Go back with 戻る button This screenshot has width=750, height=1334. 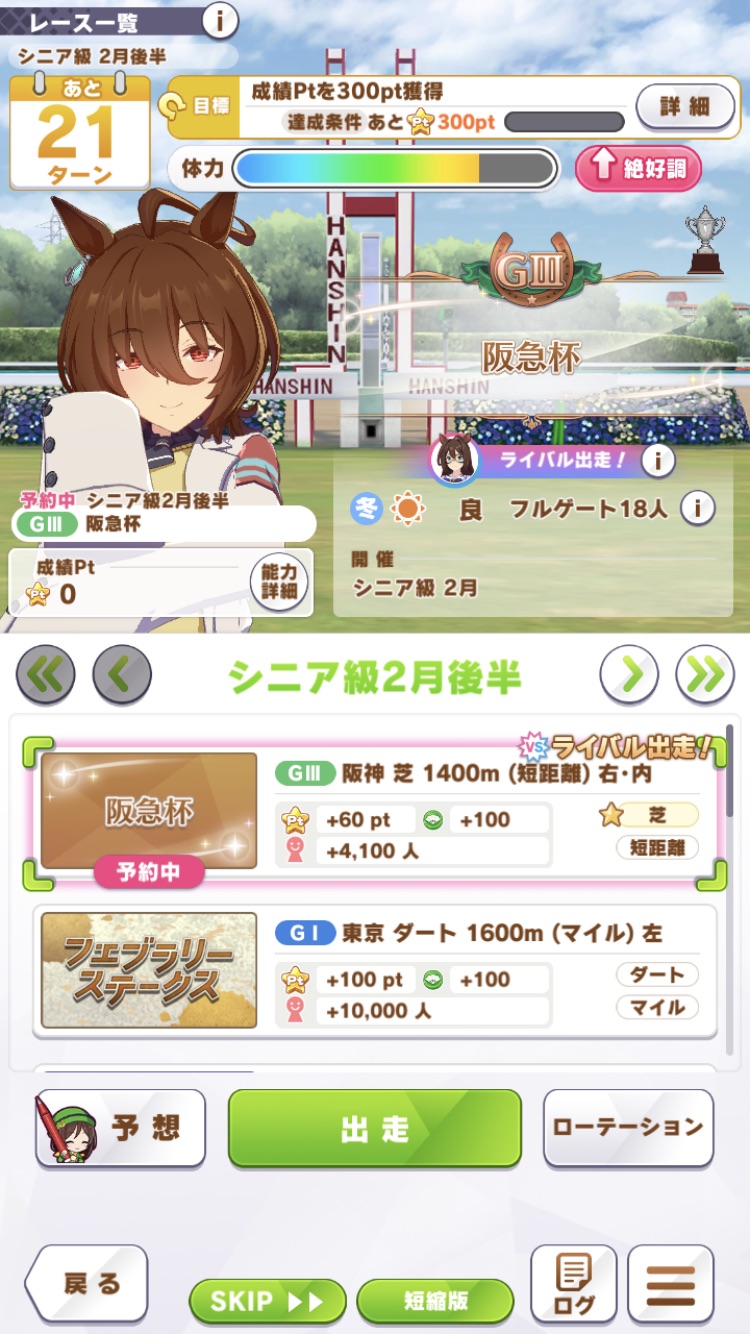pos(88,1284)
